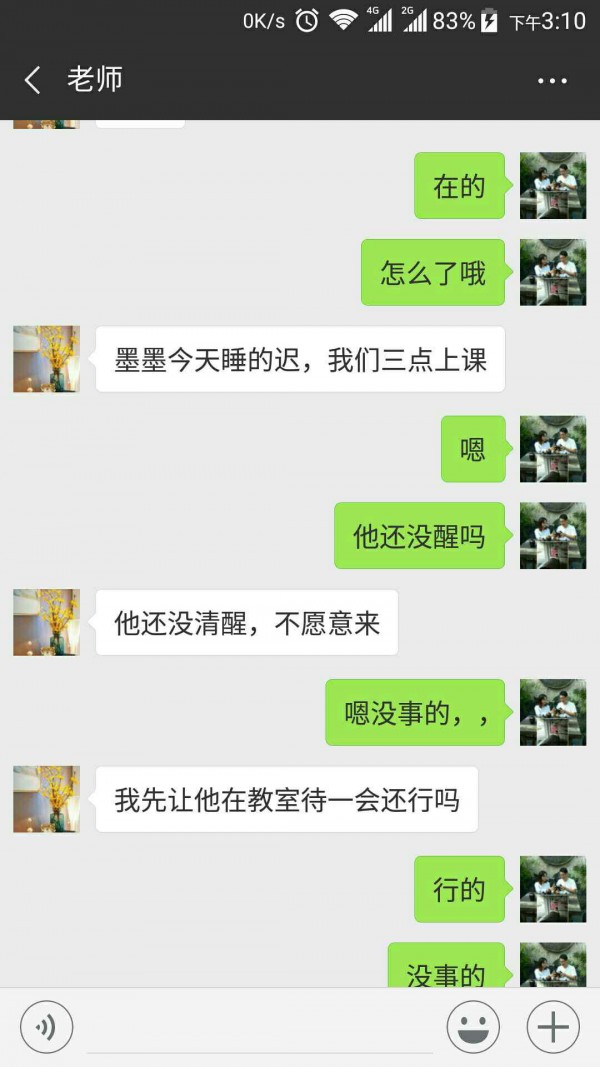Open own avatar beside 他还没醒吗 message

553,536
